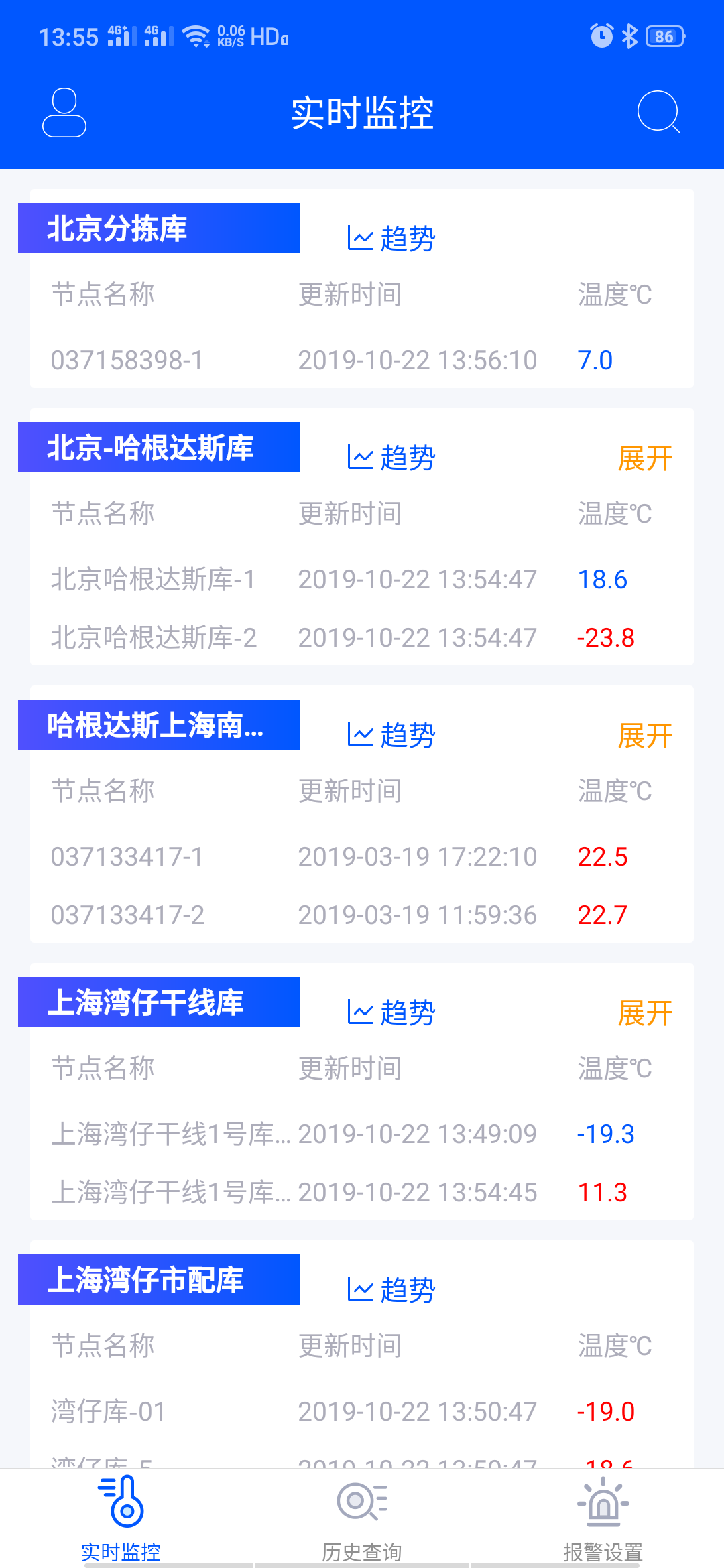The width and height of the screenshot is (724, 1568).
Task: Select node row 北京哈根达斯库-1
Action: click(x=156, y=579)
